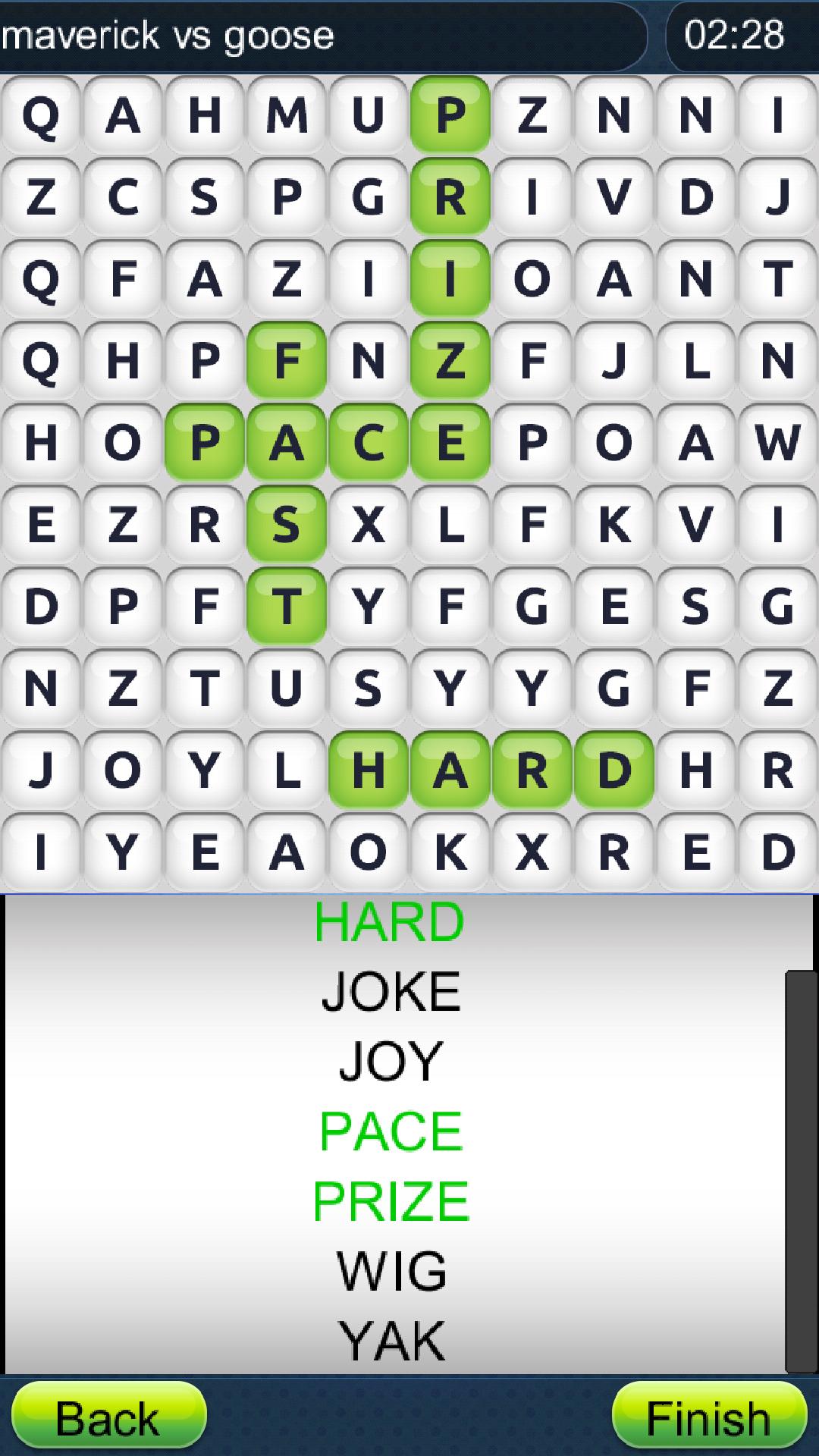Select the letter W tile in the grid
This screenshot has width=819, height=1456.
click(x=777, y=443)
